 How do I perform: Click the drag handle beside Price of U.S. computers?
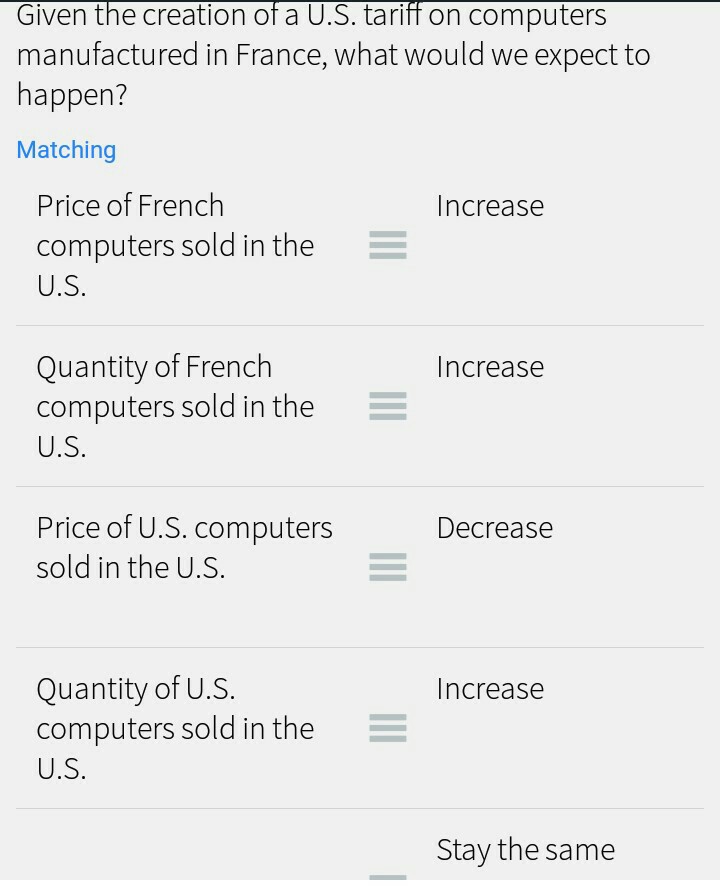pyautogui.click(x=387, y=568)
